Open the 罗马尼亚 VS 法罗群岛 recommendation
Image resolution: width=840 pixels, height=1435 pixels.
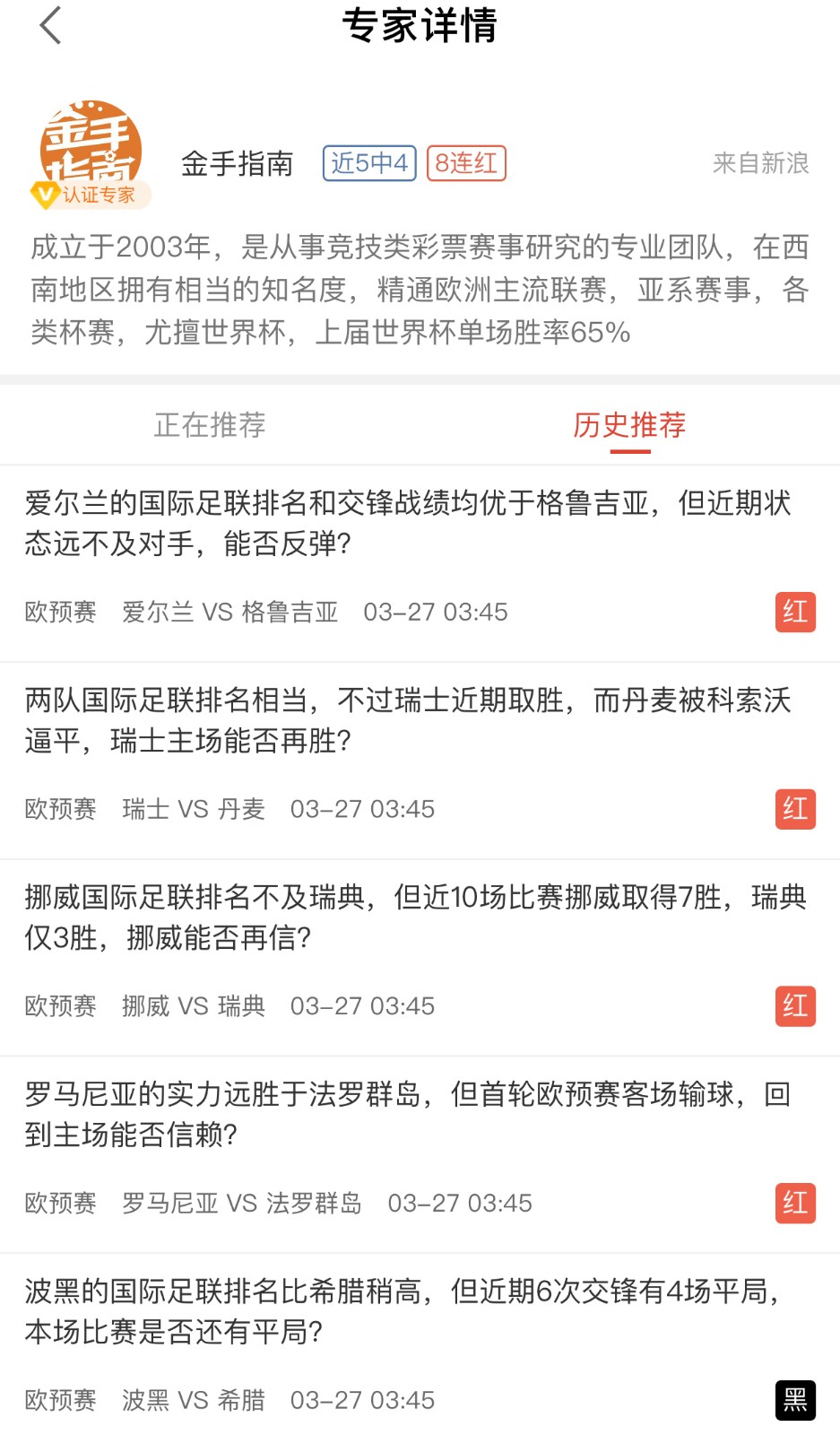(420, 1155)
